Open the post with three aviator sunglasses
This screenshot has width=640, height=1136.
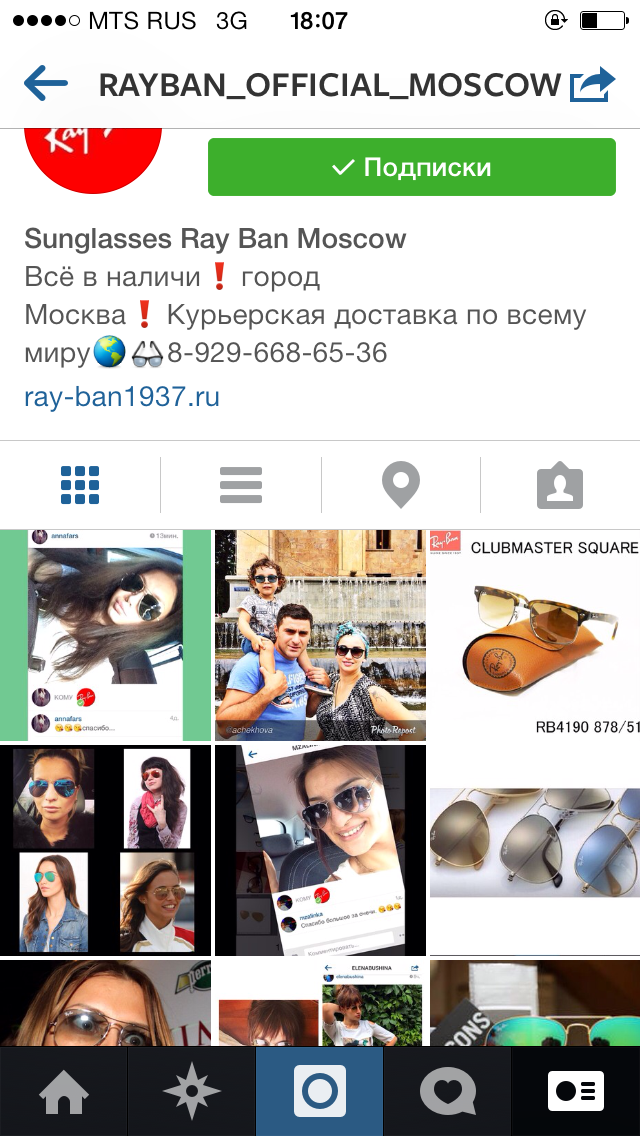pos(535,851)
